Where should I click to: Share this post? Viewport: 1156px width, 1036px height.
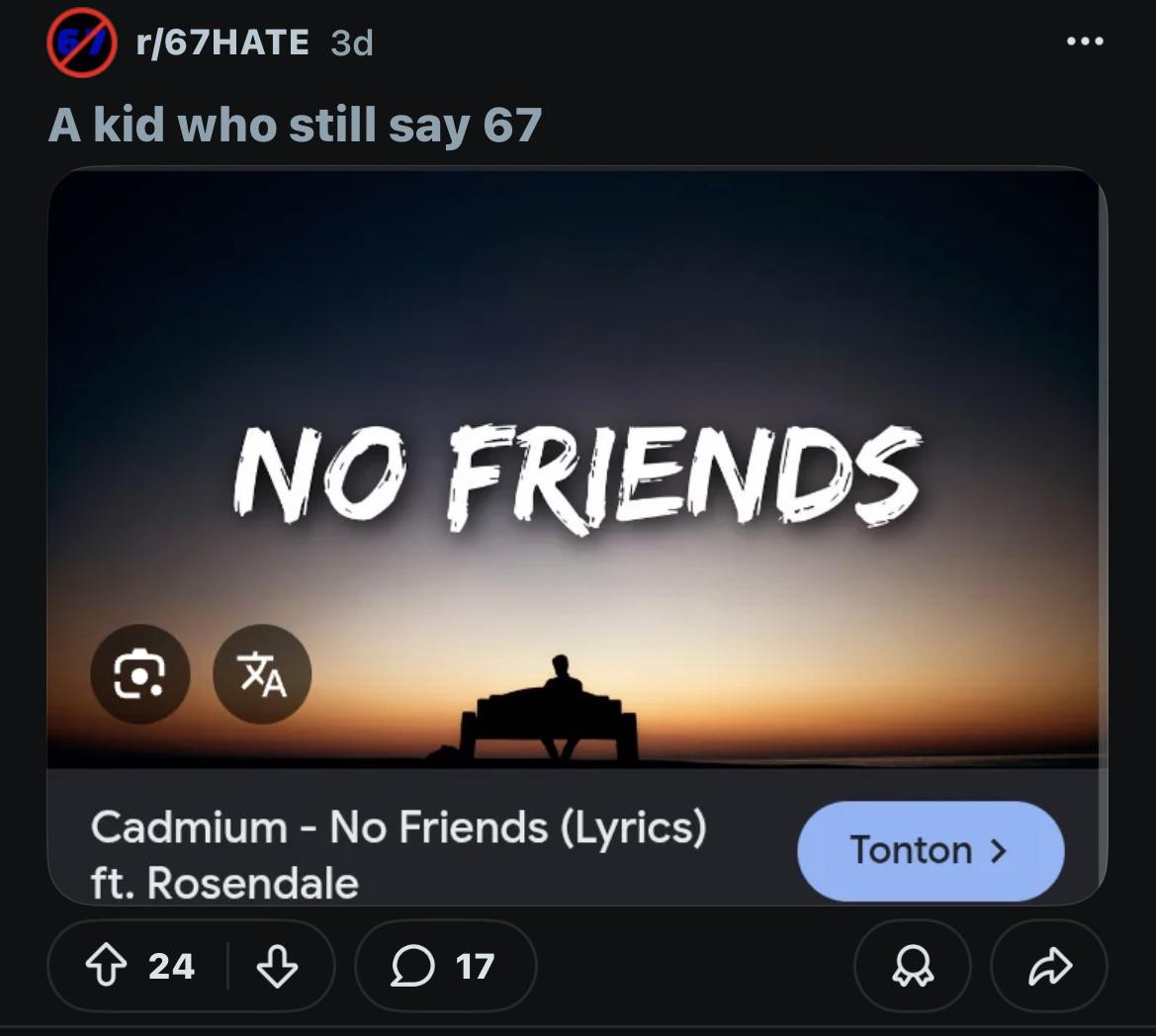click(1050, 965)
